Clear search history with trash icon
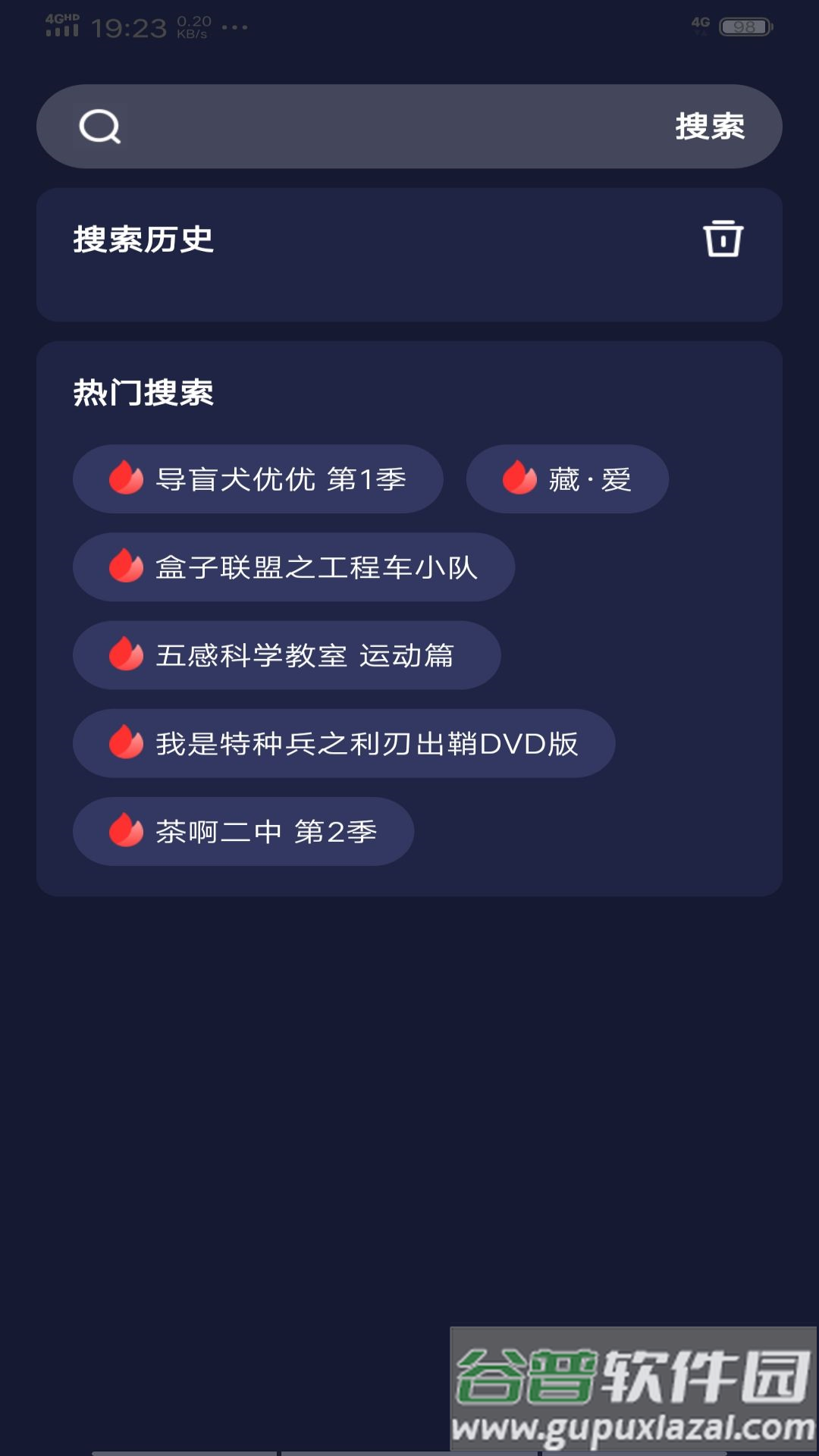Screen dimensions: 819x1456 723,239
